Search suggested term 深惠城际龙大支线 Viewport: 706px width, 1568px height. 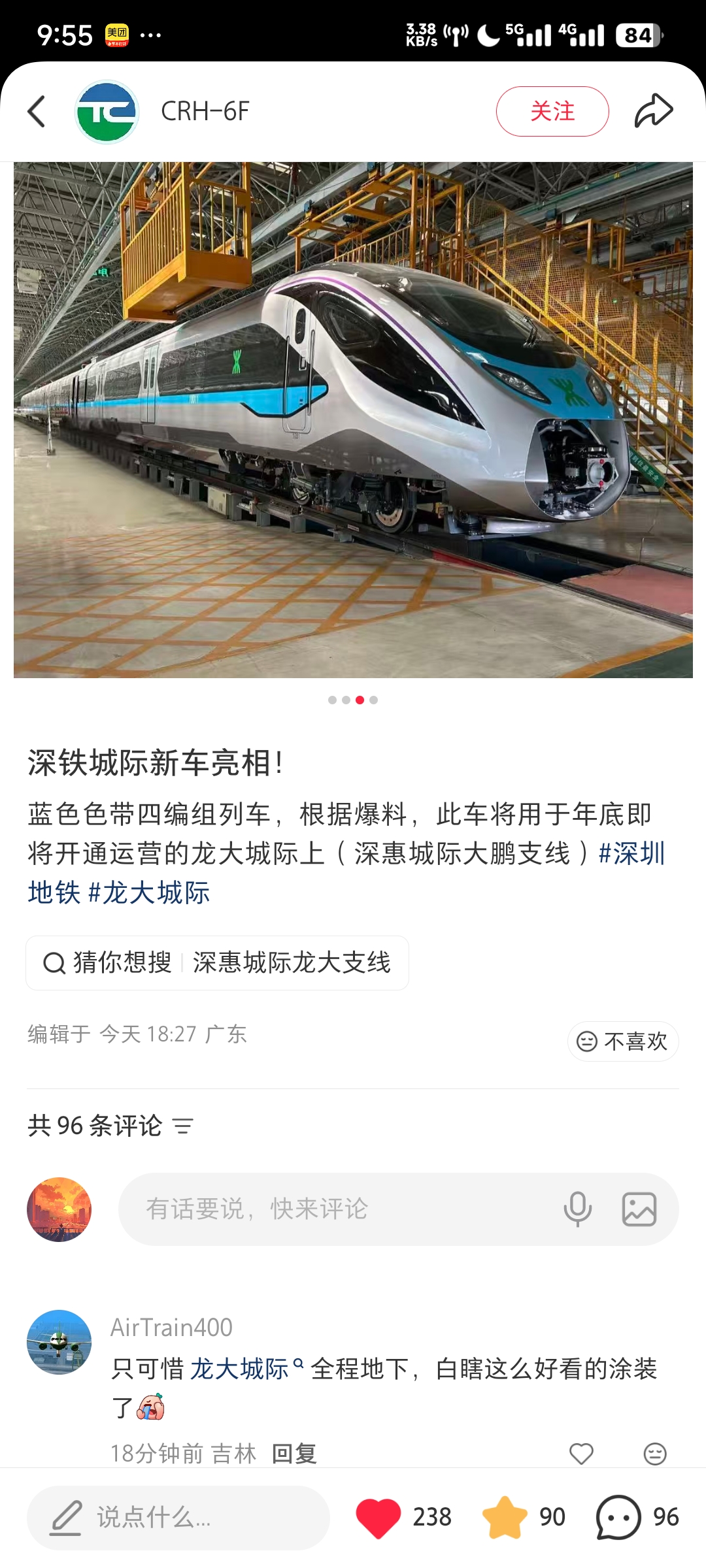tap(291, 963)
